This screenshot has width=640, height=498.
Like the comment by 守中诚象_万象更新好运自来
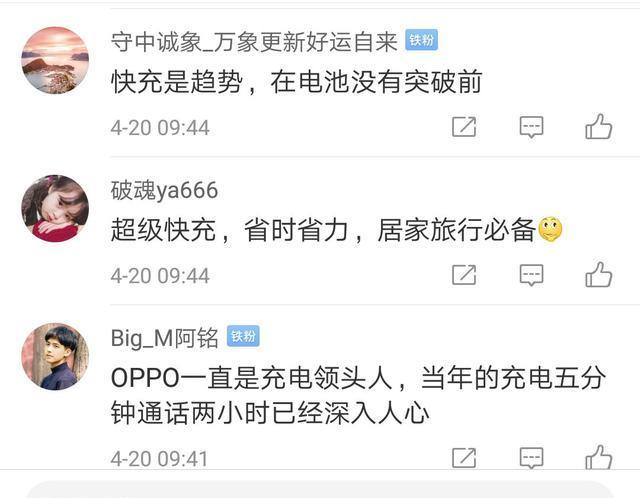tap(598, 127)
